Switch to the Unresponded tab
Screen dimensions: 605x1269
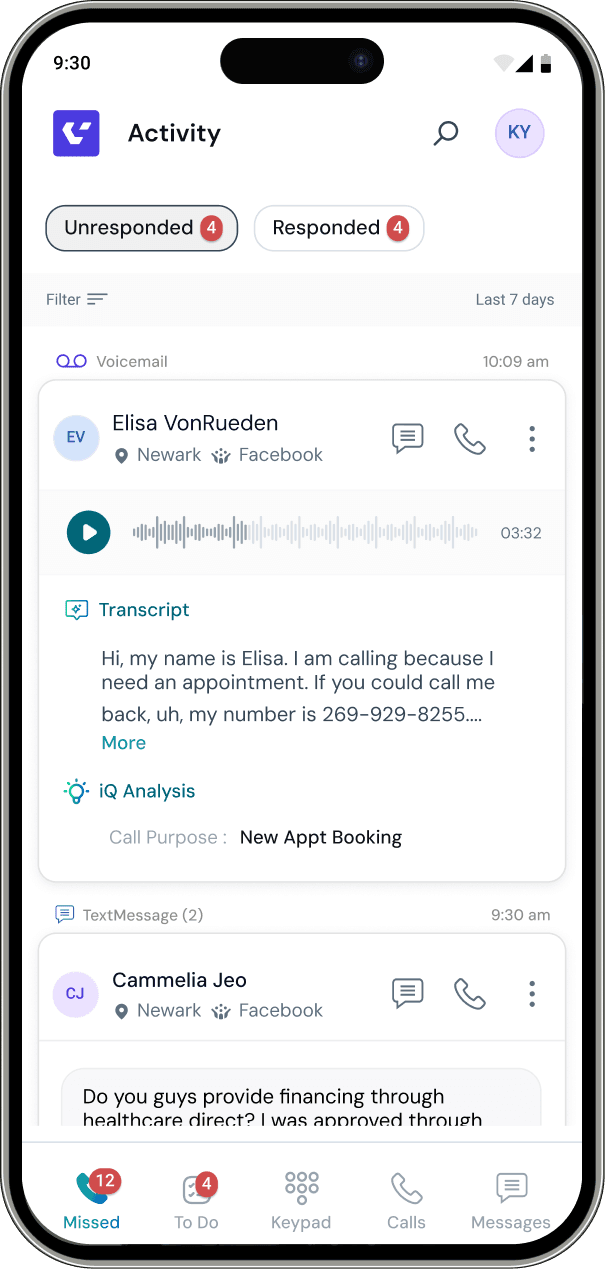click(141, 228)
